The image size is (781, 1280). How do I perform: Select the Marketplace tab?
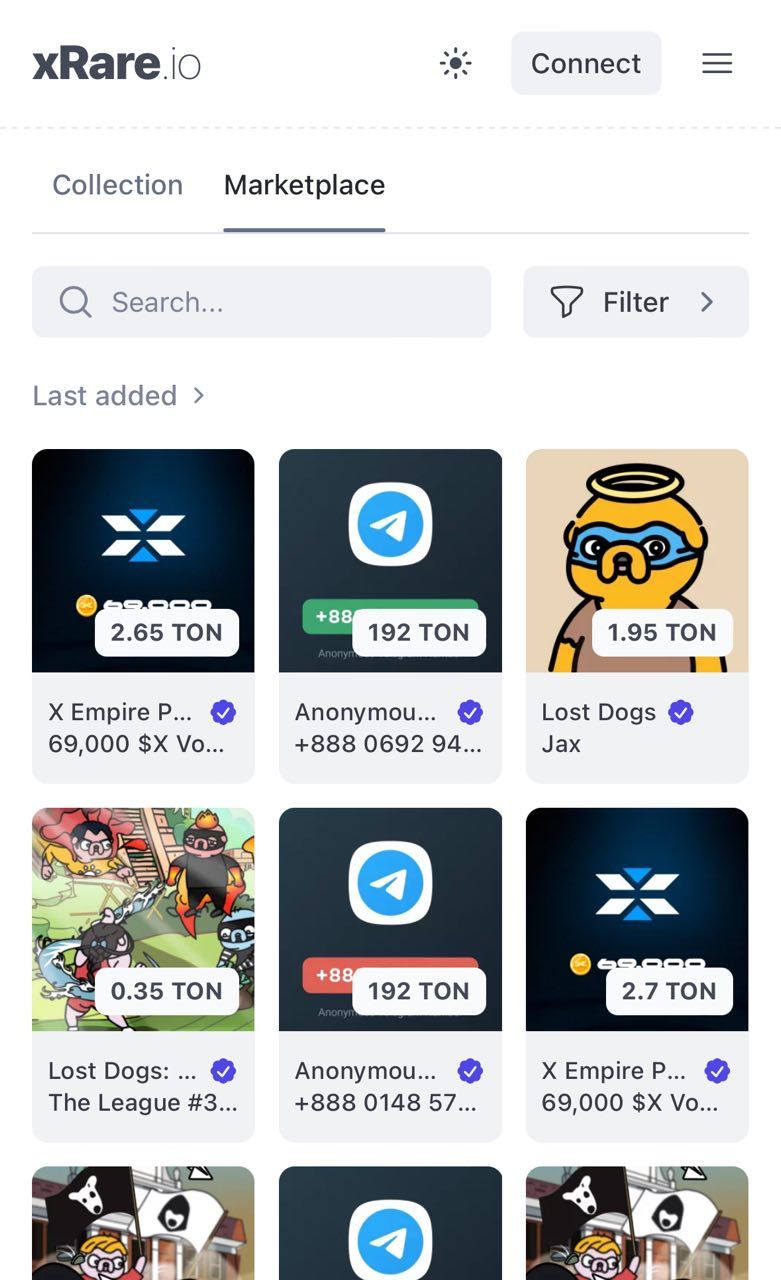click(304, 185)
